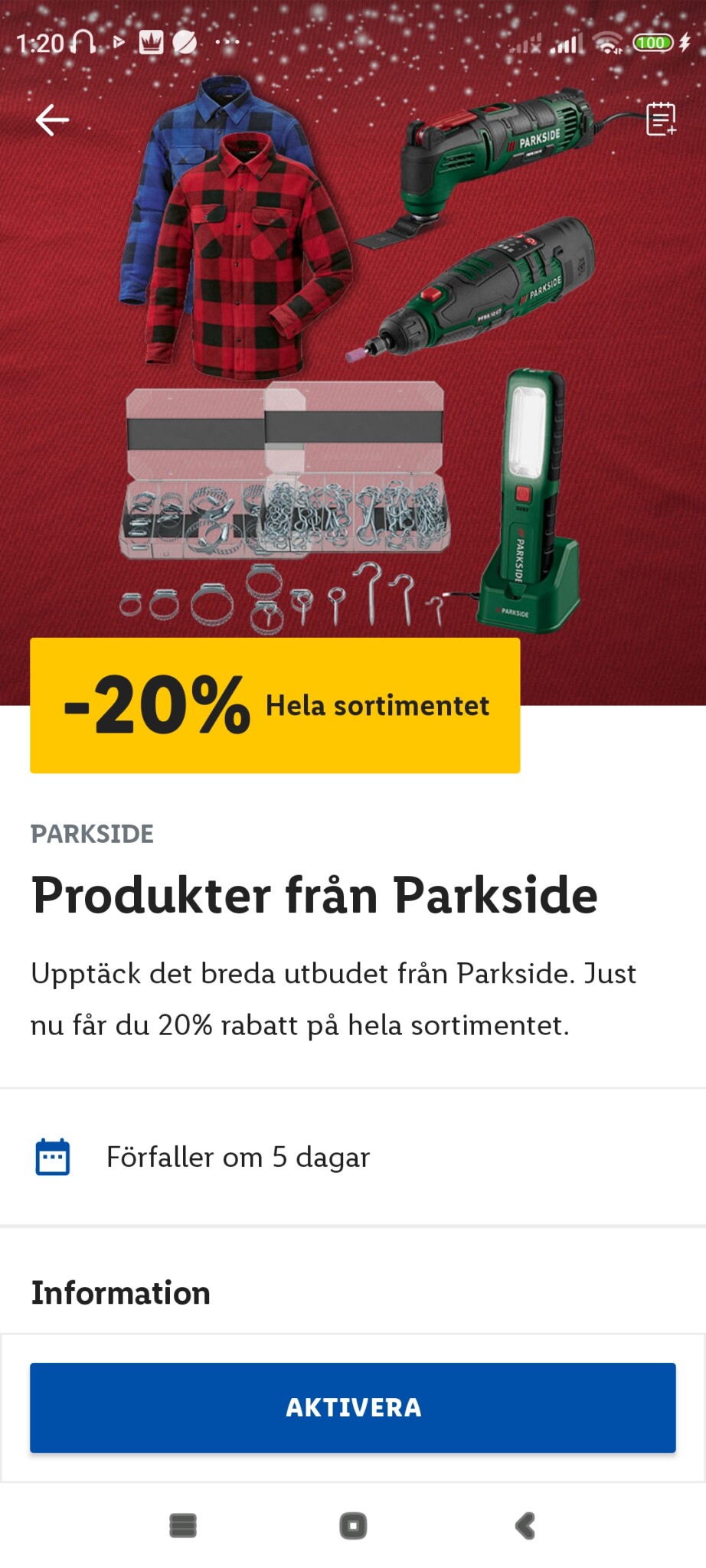Activate the Parkside coupon with AKTIVERA
The width and height of the screenshot is (706, 1568).
coord(353,1407)
